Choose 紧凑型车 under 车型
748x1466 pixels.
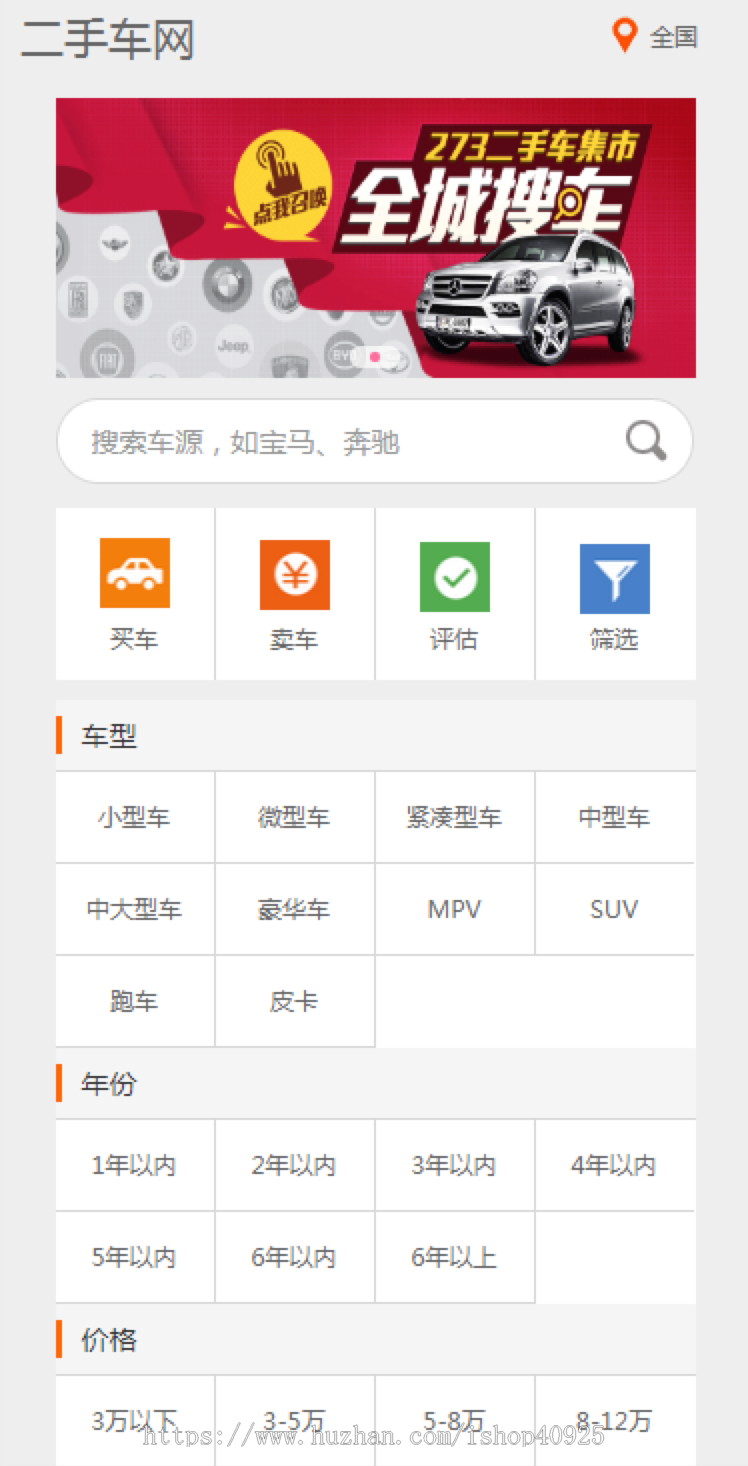click(455, 817)
